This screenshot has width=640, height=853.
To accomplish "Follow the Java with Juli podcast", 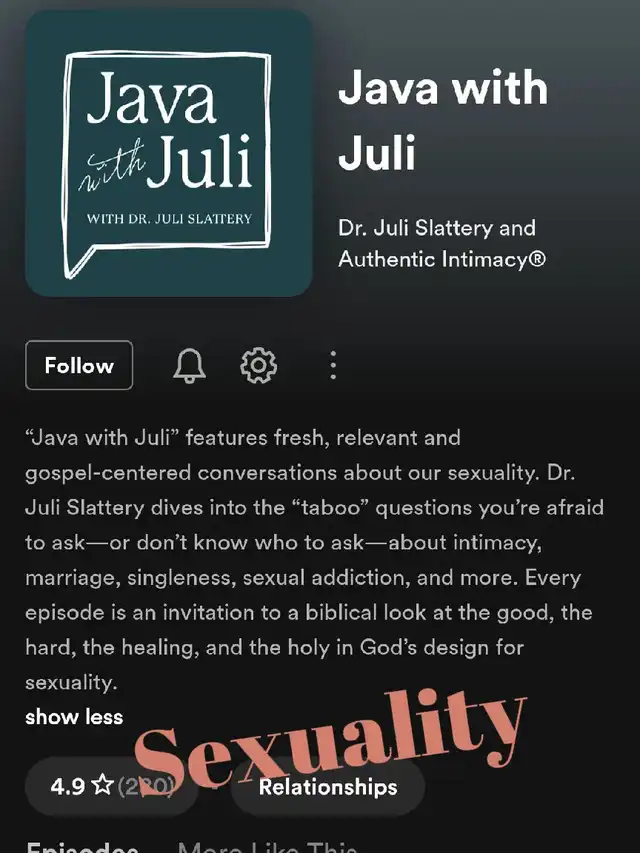I will [x=79, y=365].
